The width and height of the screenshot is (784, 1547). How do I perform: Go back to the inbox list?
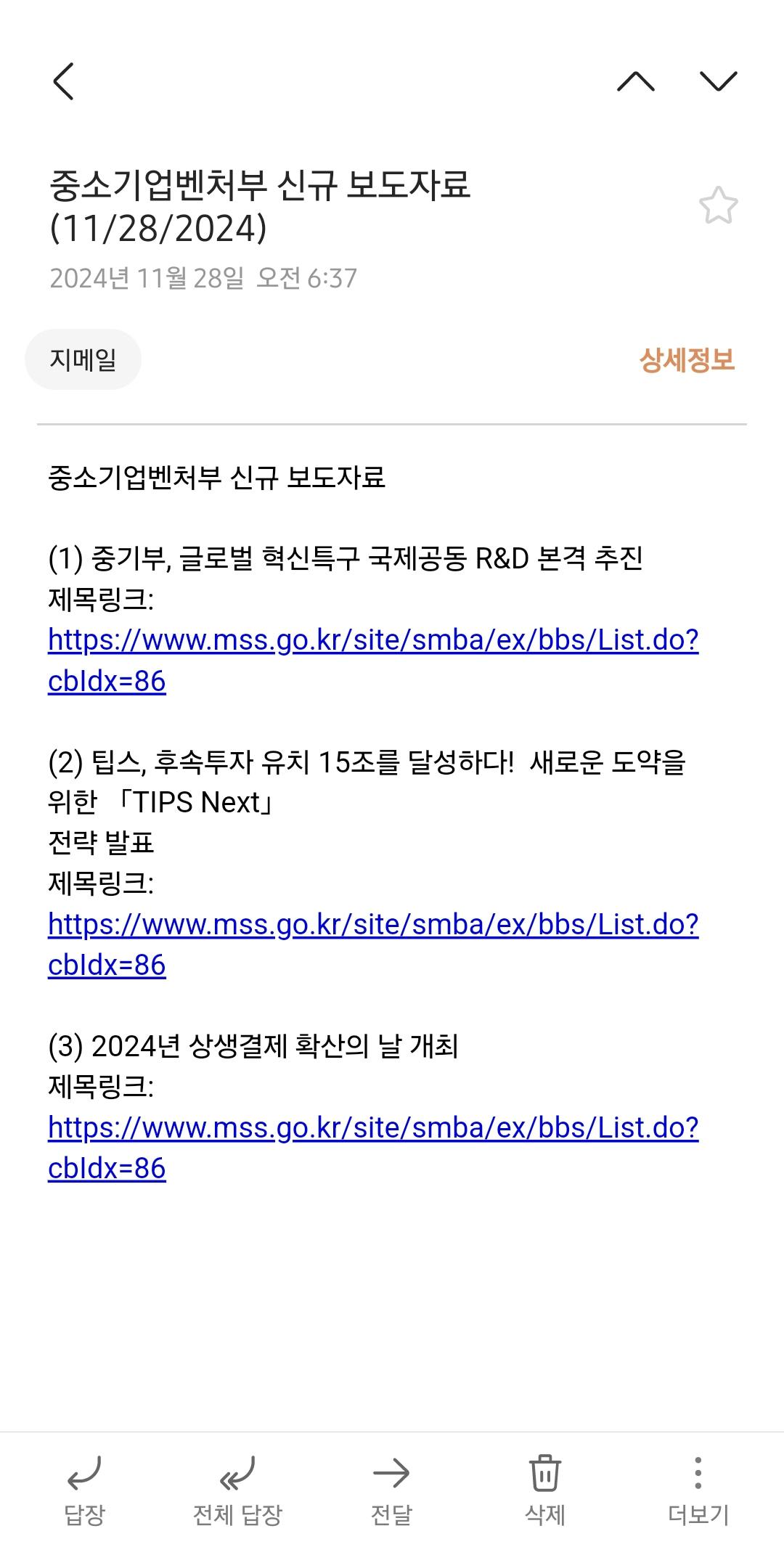(x=64, y=81)
